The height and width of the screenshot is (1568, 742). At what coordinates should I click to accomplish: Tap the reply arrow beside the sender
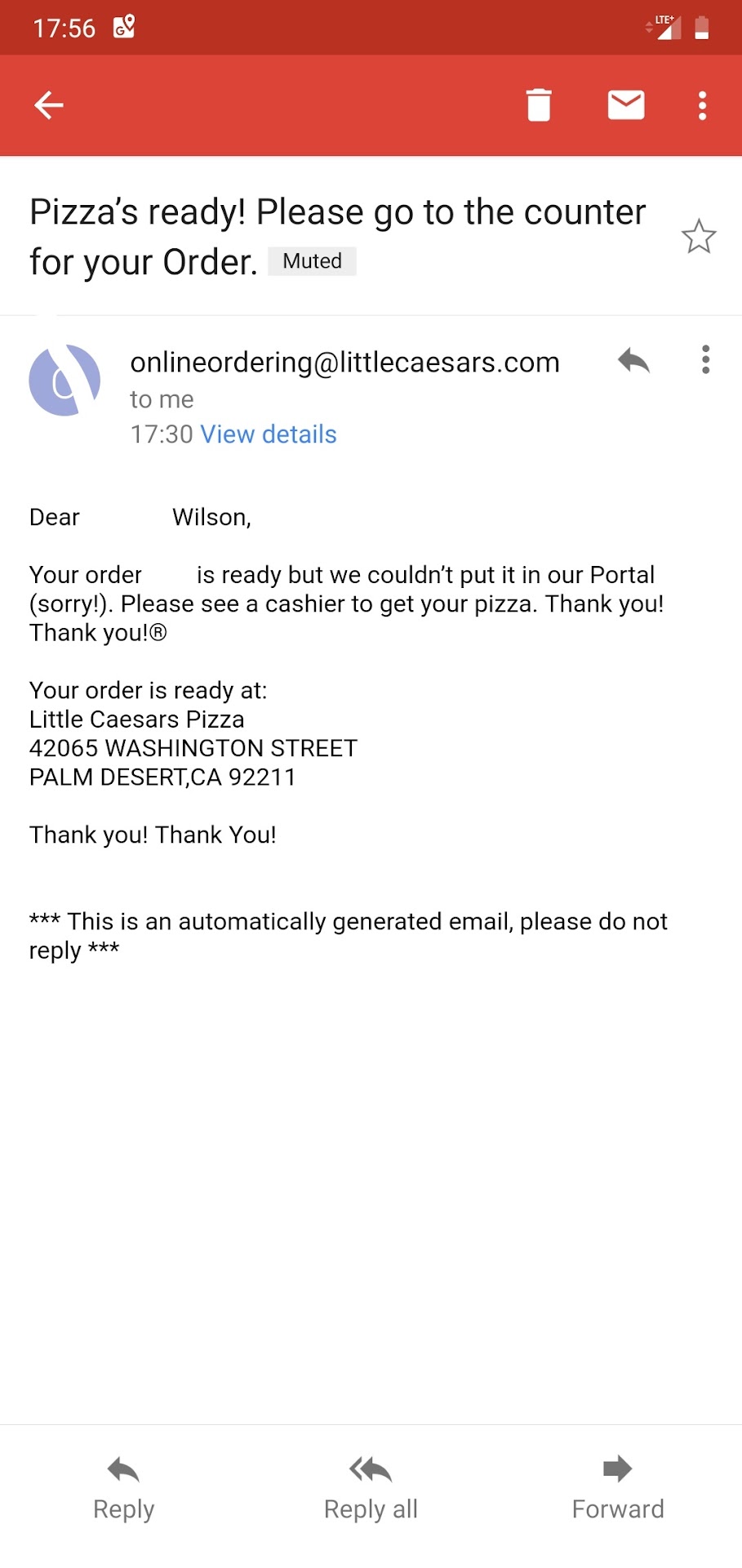click(633, 360)
